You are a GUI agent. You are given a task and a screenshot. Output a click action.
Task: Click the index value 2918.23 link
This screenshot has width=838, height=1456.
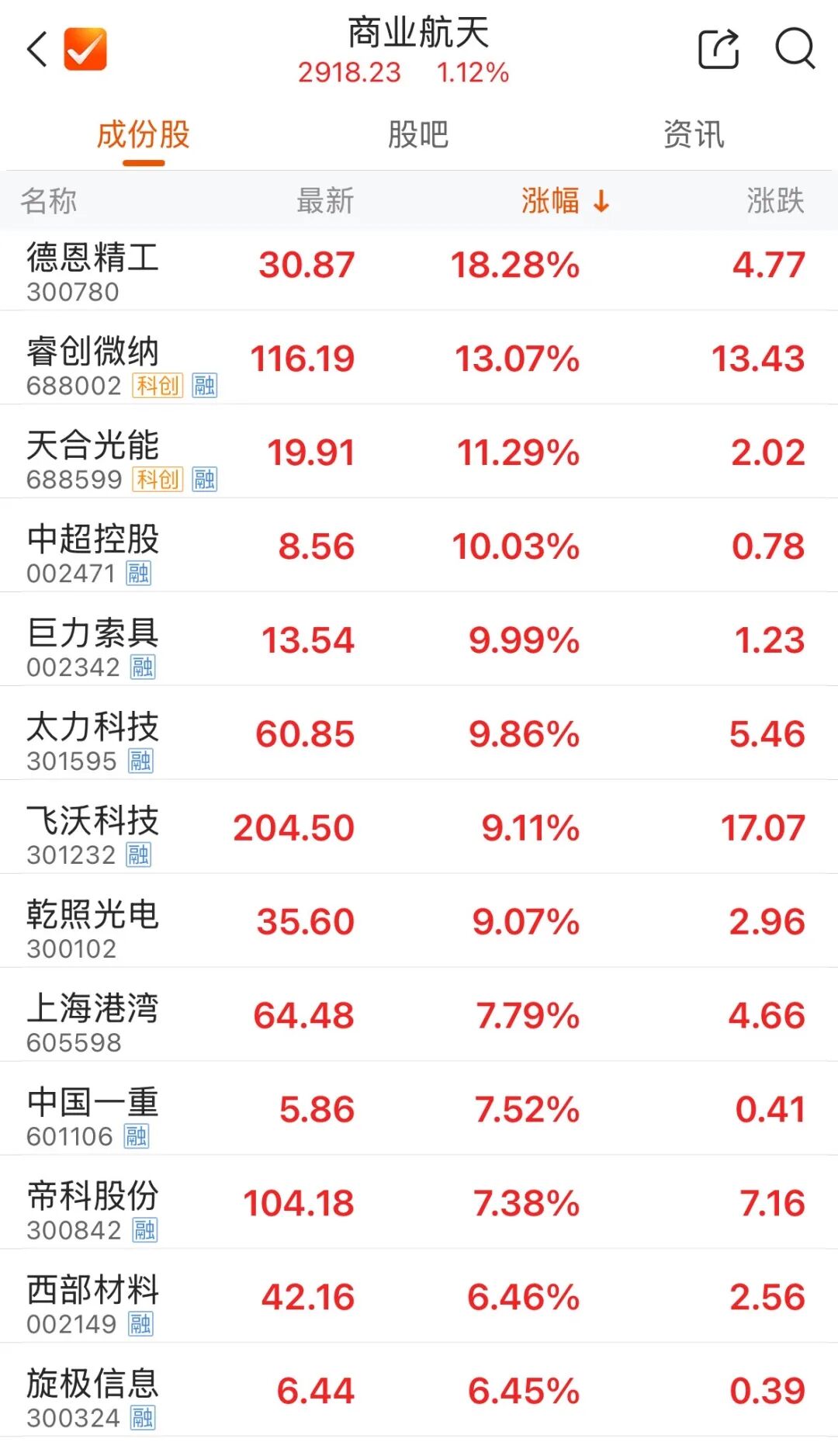pos(349,72)
